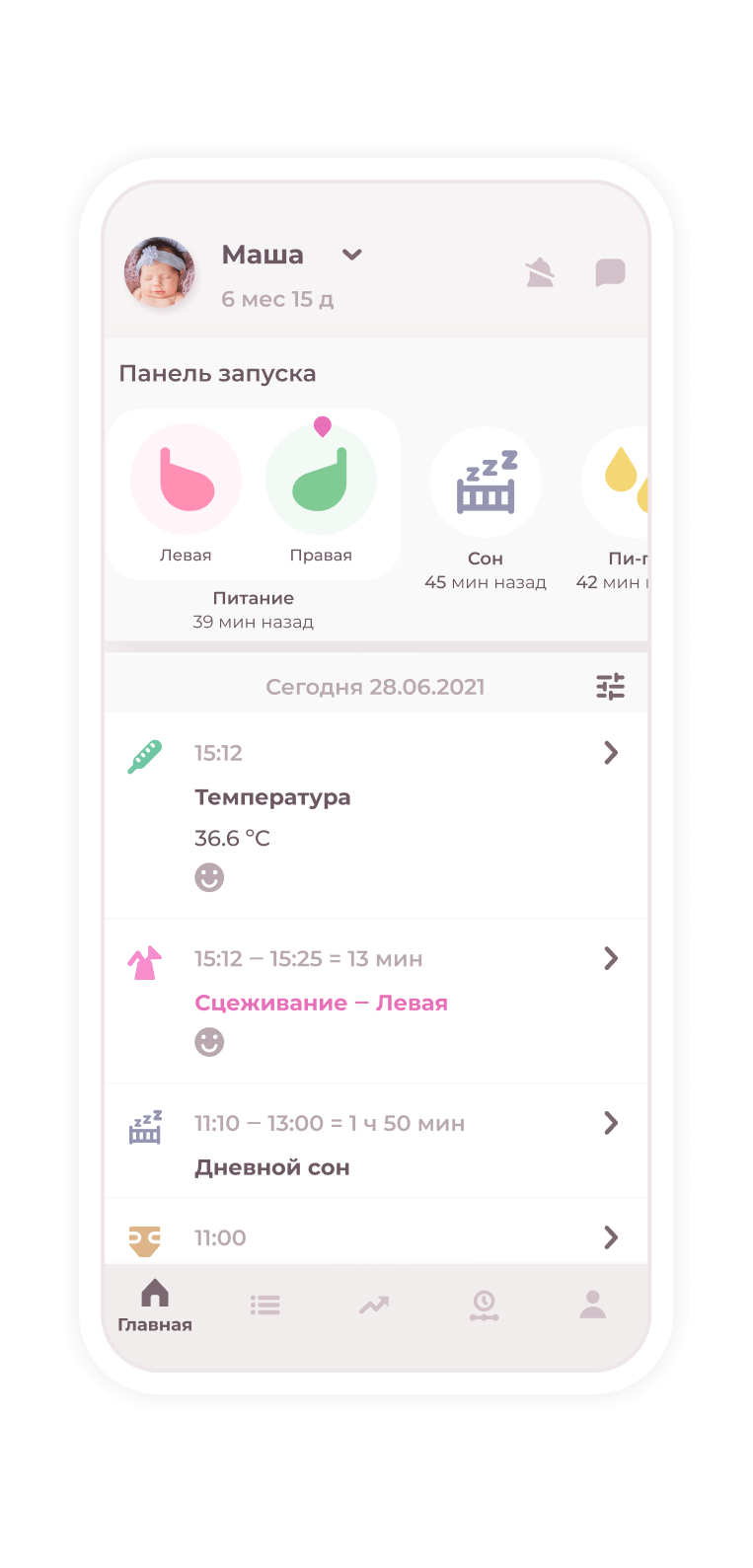Open the Температура 36.6 °C entry
Screen dimensions: 753x1568
pos(376,816)
